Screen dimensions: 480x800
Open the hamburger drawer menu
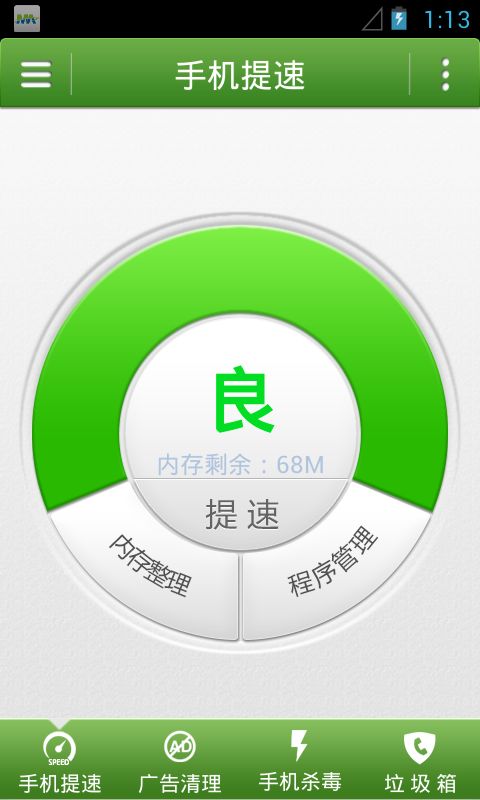pos(36,74)
